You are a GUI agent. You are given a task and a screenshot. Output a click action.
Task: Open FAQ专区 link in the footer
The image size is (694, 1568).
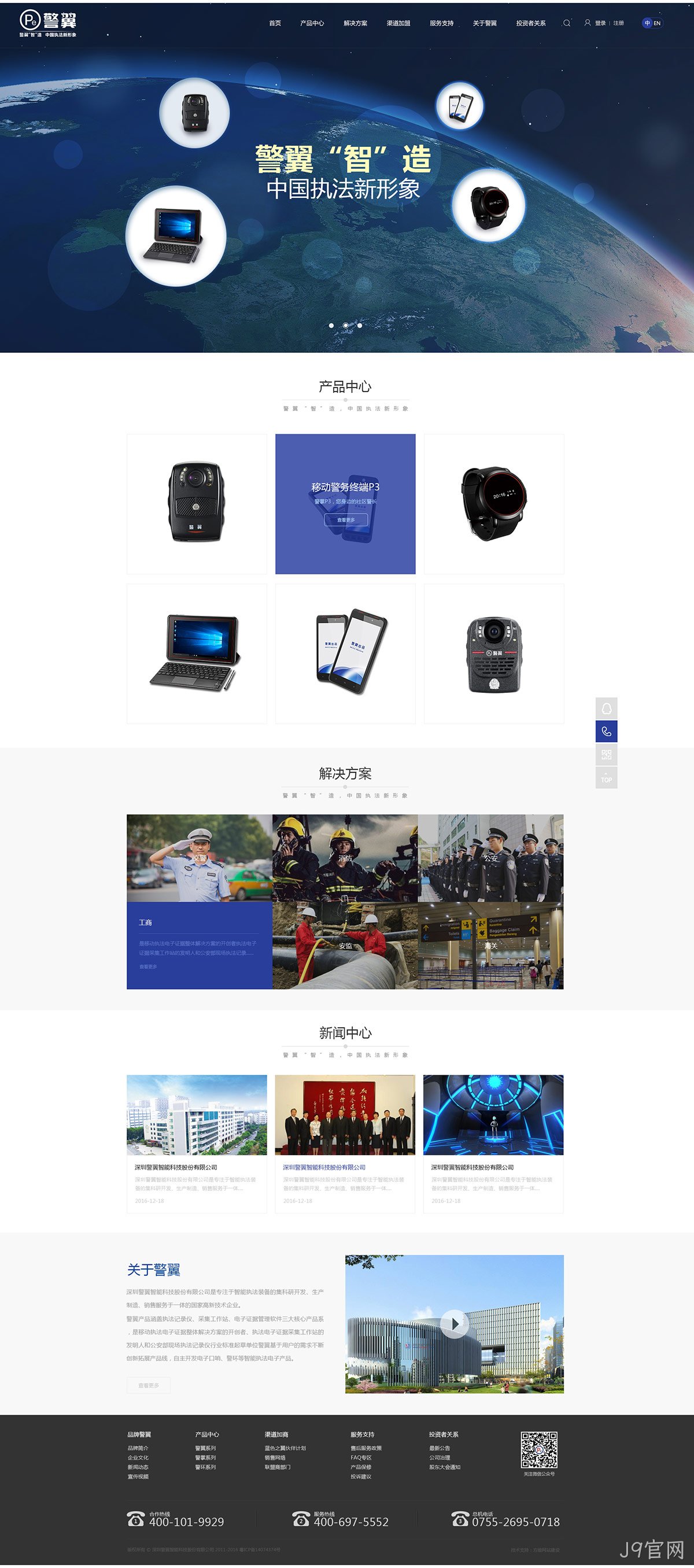(x=361, y=1458)
